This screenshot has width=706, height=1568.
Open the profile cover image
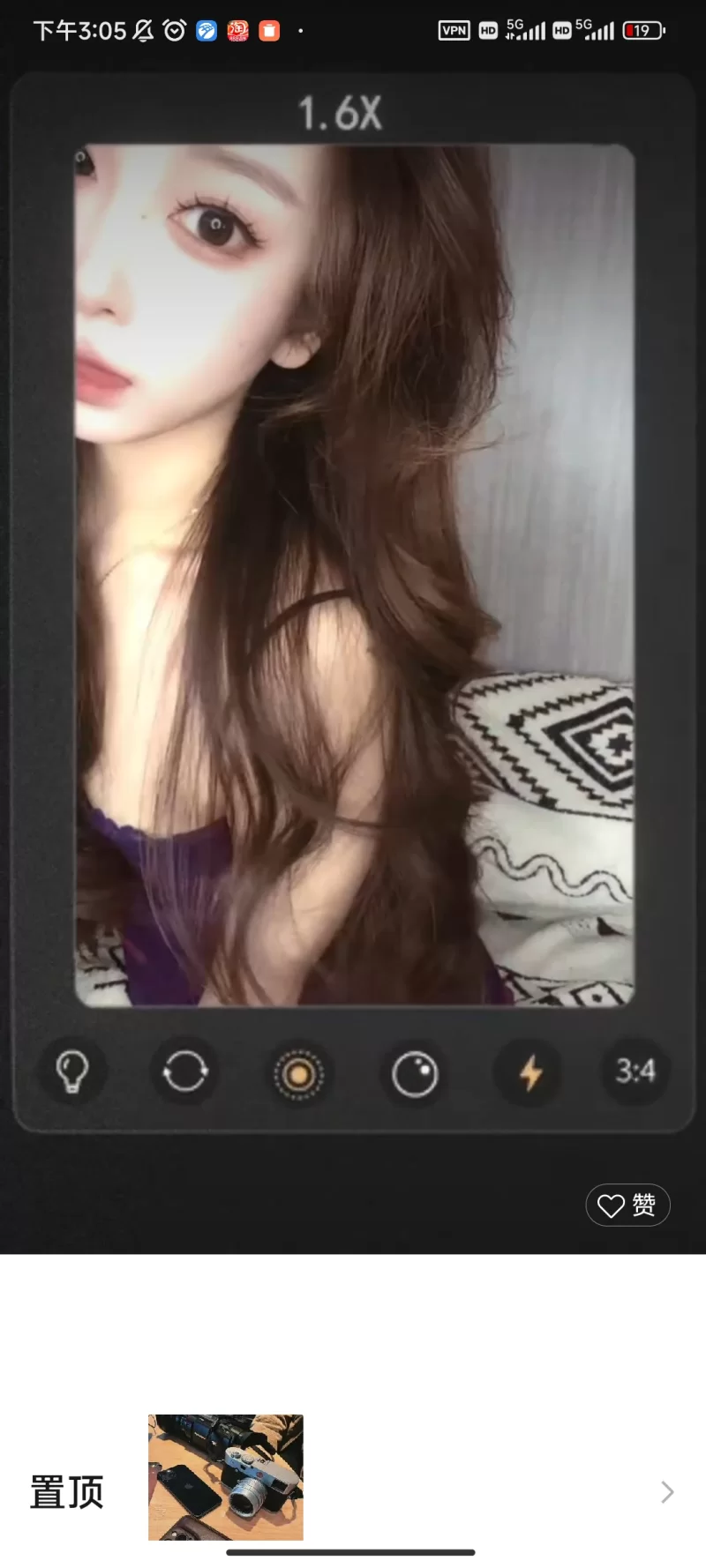click(x=353, y=573)
